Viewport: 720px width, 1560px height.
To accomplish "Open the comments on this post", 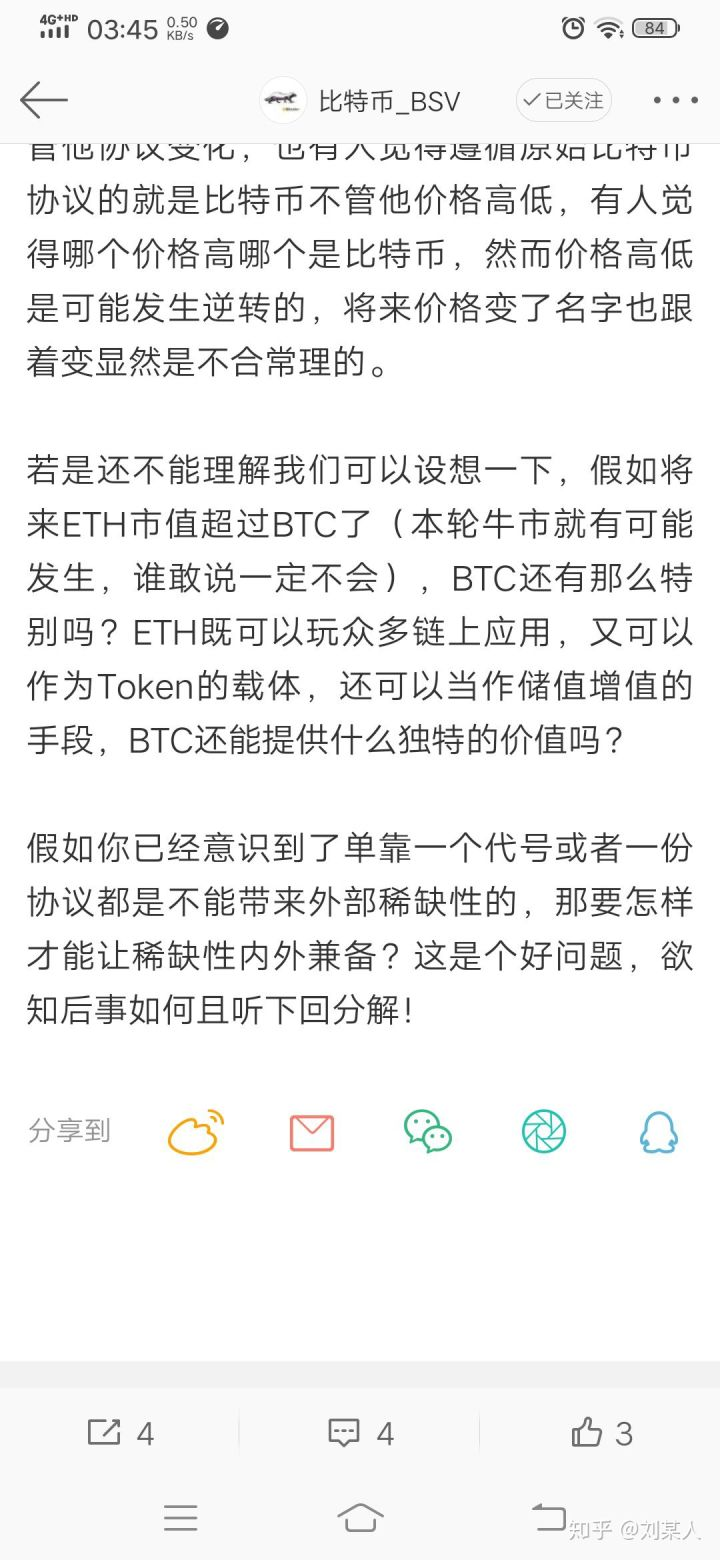I will pyautogui.click(x=361, y=1433).
